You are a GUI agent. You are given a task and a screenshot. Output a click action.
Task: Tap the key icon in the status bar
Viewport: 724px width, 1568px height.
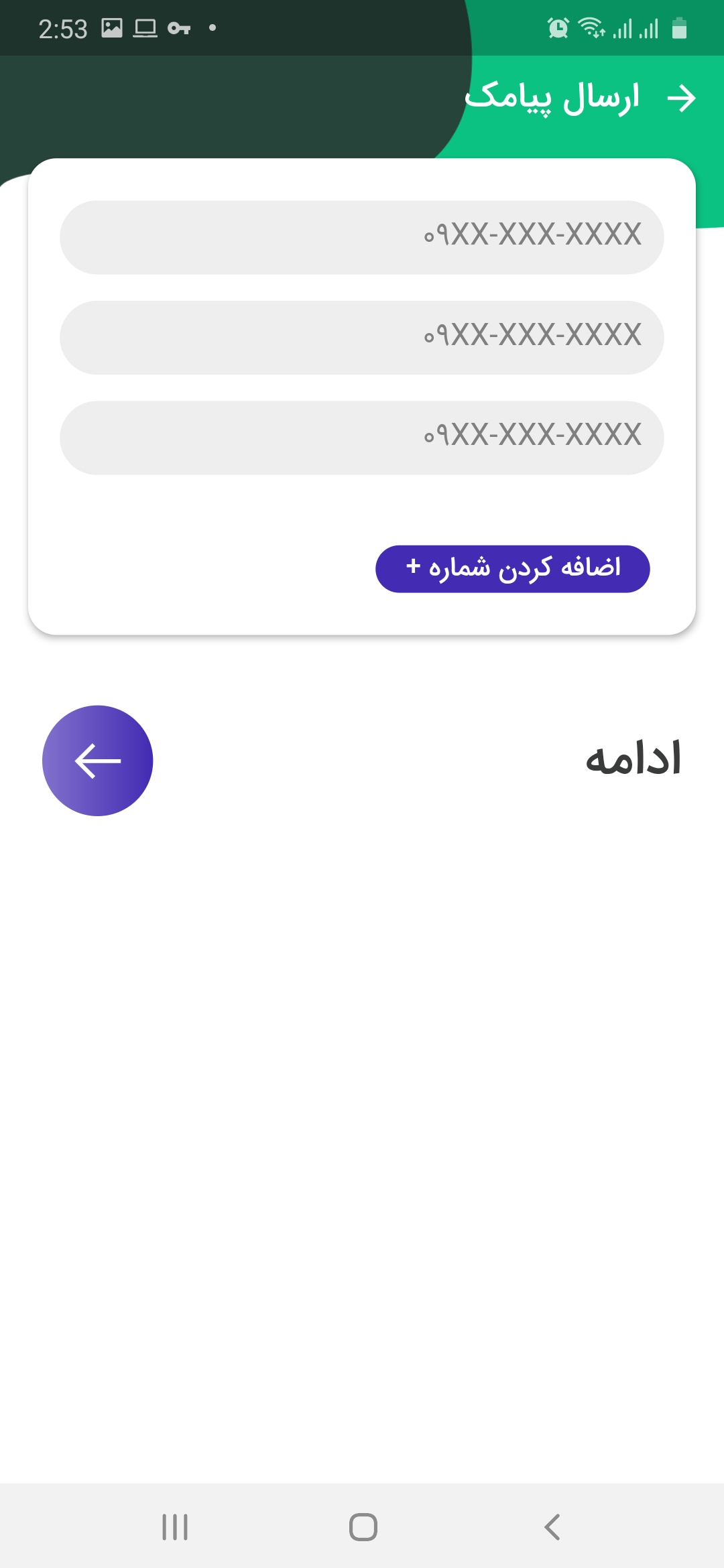(178, 28)
